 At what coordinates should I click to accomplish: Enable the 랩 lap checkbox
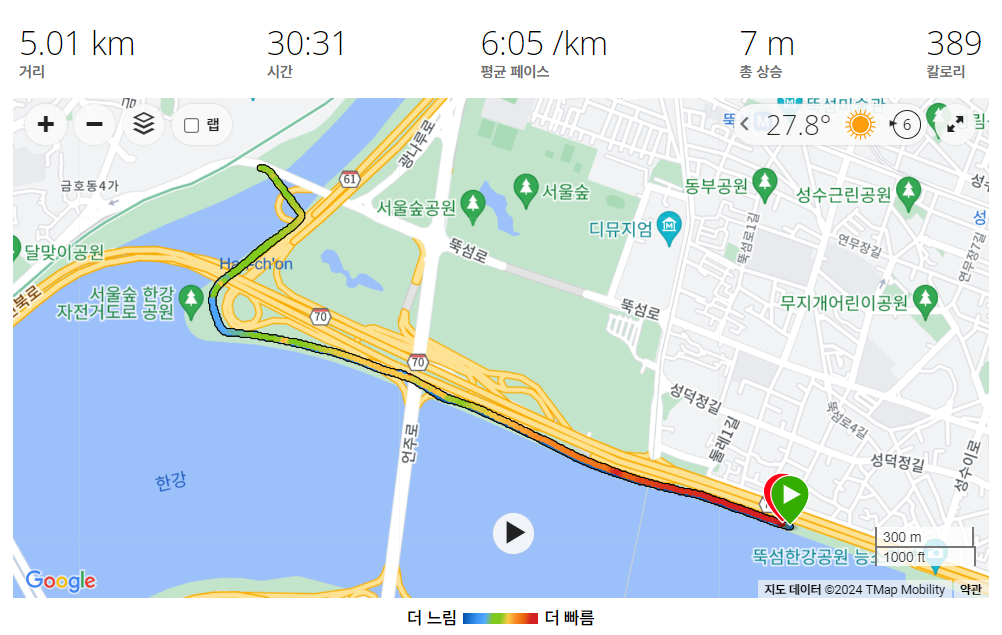[192, 126]
